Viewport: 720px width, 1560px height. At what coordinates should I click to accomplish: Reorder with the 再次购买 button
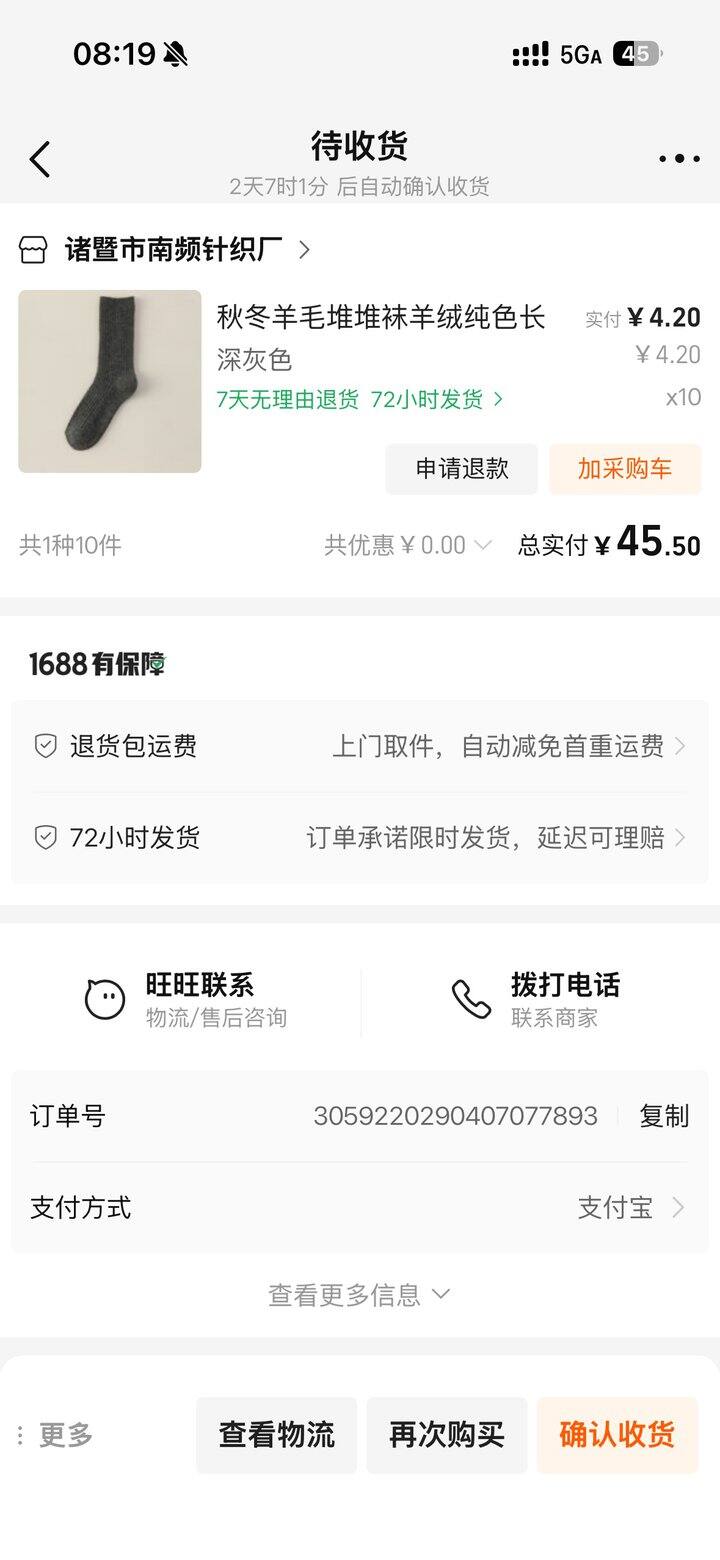point(447,1435)
